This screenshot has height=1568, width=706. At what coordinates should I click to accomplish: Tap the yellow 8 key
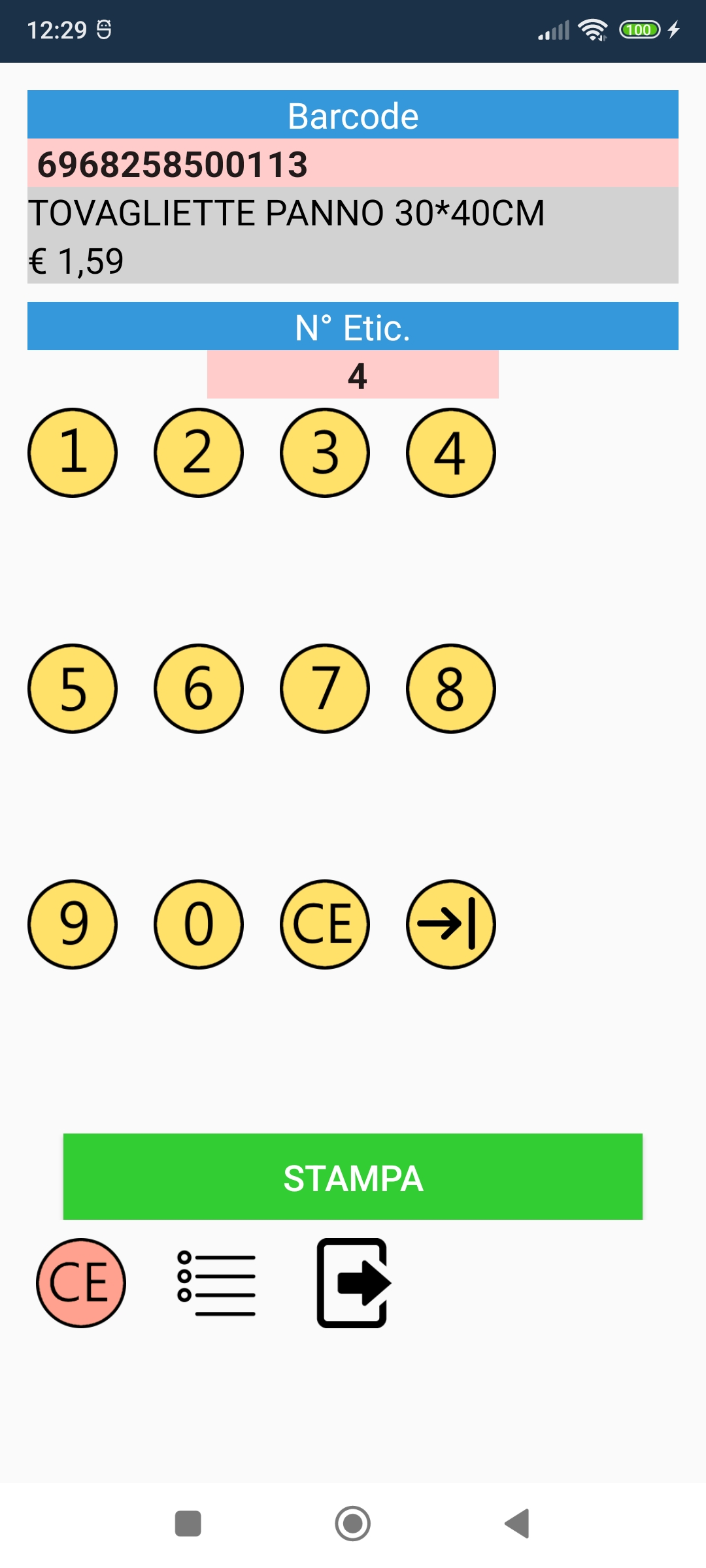coord(451,689)
